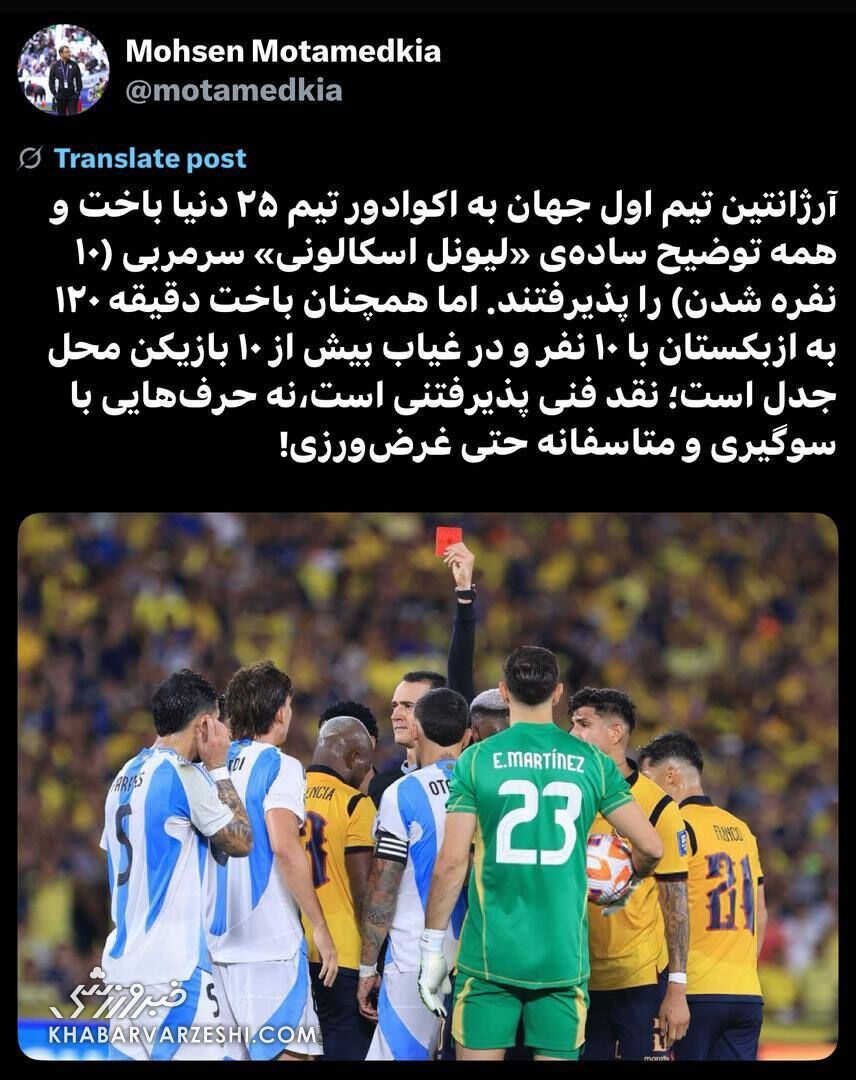Open the @motamedkia handle
Image resolution: width=856 pixels, height=1080 pixels.
[234, 91]
